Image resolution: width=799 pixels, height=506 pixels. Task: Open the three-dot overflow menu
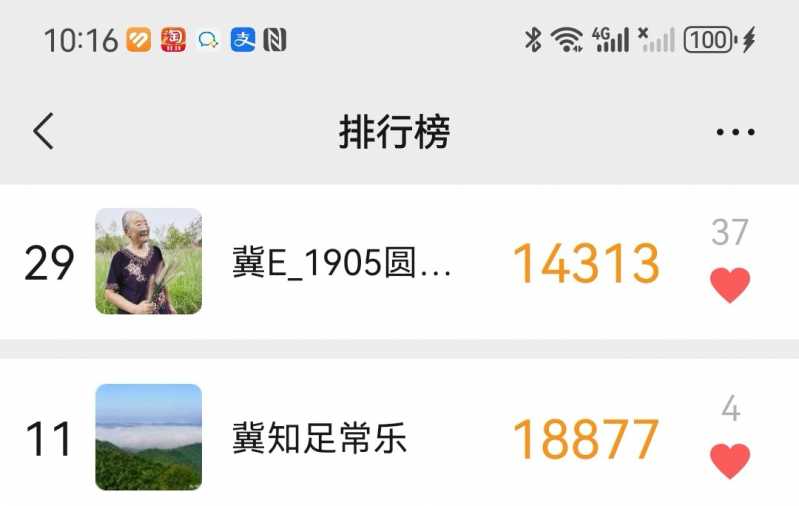coord(735,132)
